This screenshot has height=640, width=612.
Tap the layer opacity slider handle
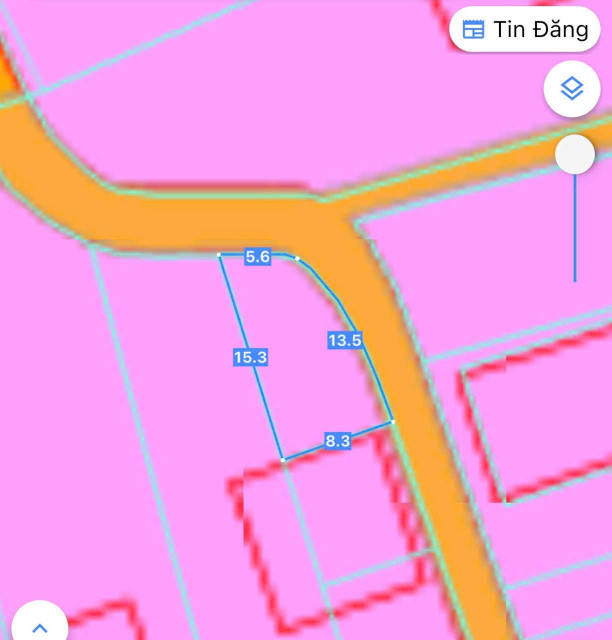click(x=575, y=155)
